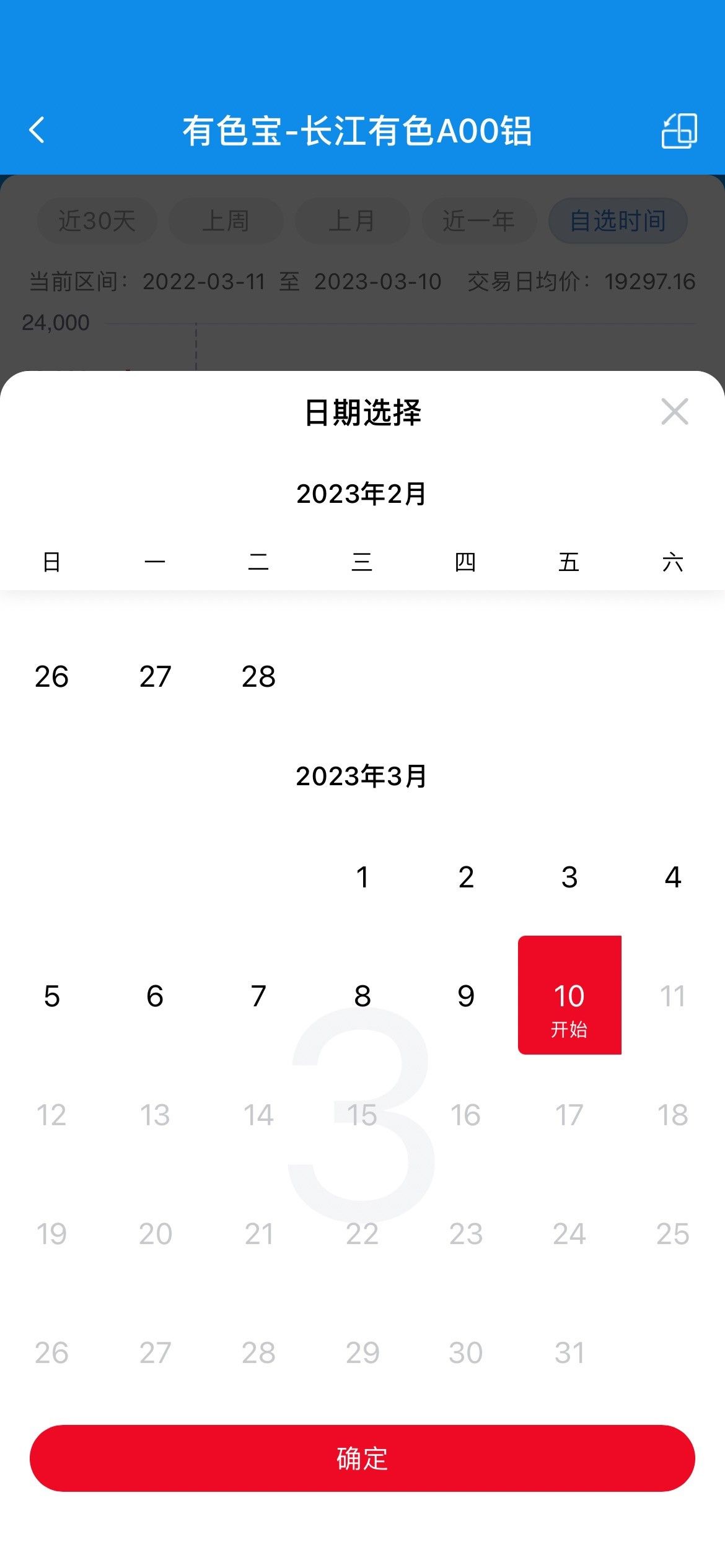Select March 8 in the calendar
Viewport: 725px width, 1568px height.
tap(362, 996)
